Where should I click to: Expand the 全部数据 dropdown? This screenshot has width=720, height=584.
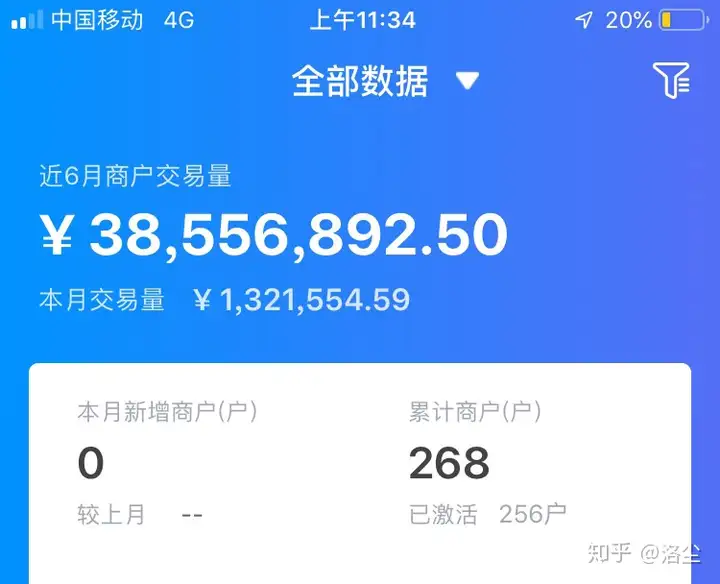[467, 81]
